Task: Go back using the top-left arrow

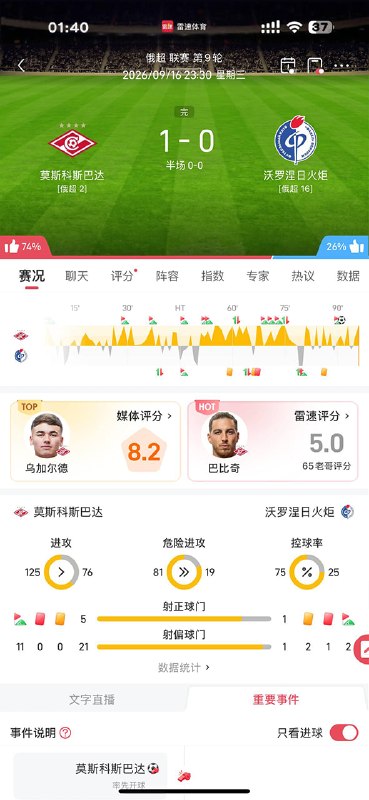Action: tap(21, 66)
